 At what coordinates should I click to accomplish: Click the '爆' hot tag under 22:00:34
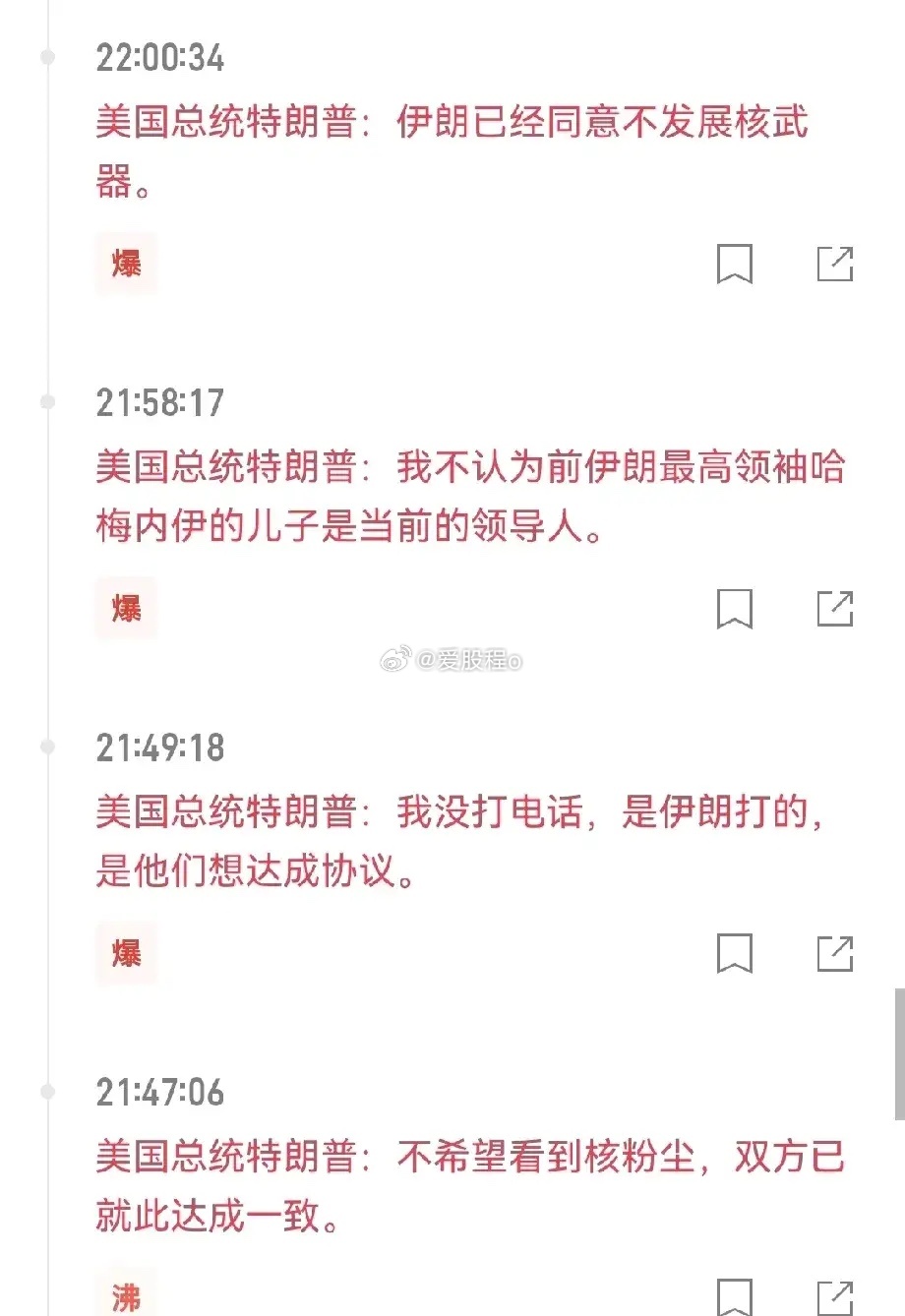tap(126, 264)
